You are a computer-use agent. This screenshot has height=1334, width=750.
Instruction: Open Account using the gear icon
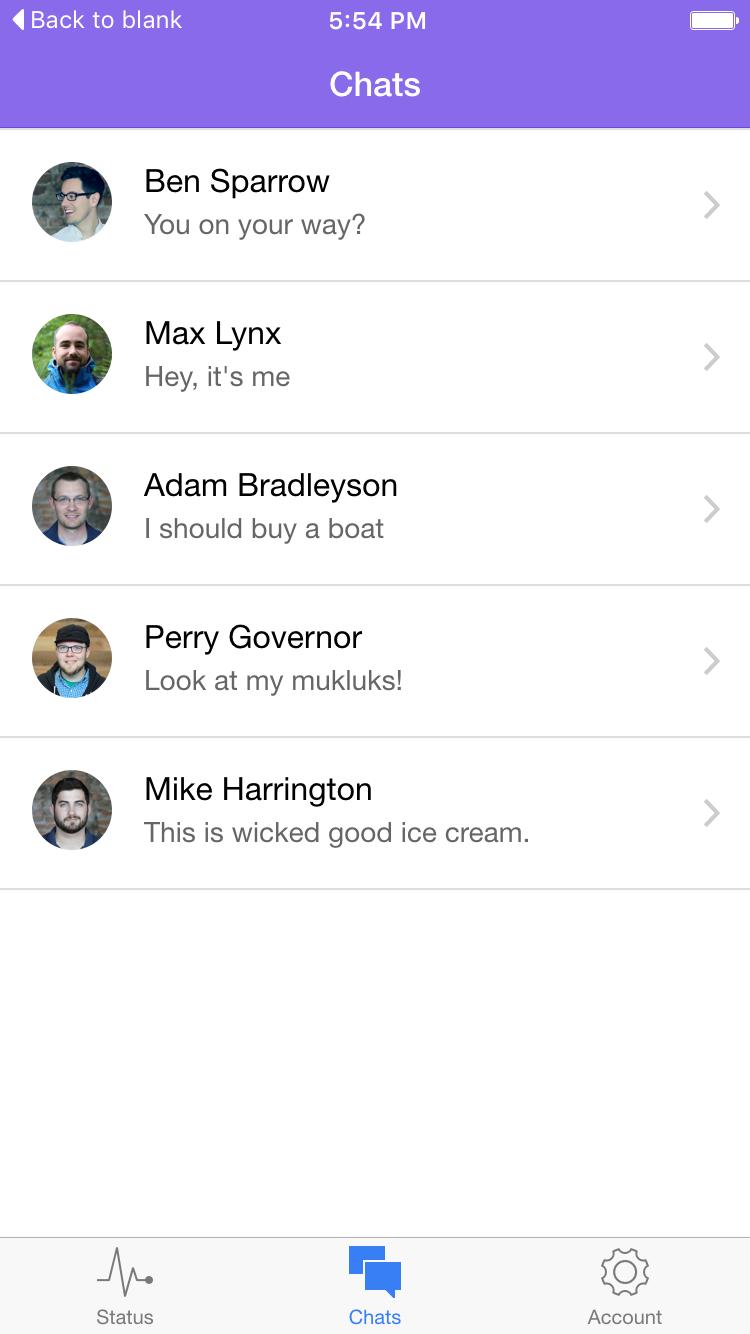click(x=624, y=1272)
